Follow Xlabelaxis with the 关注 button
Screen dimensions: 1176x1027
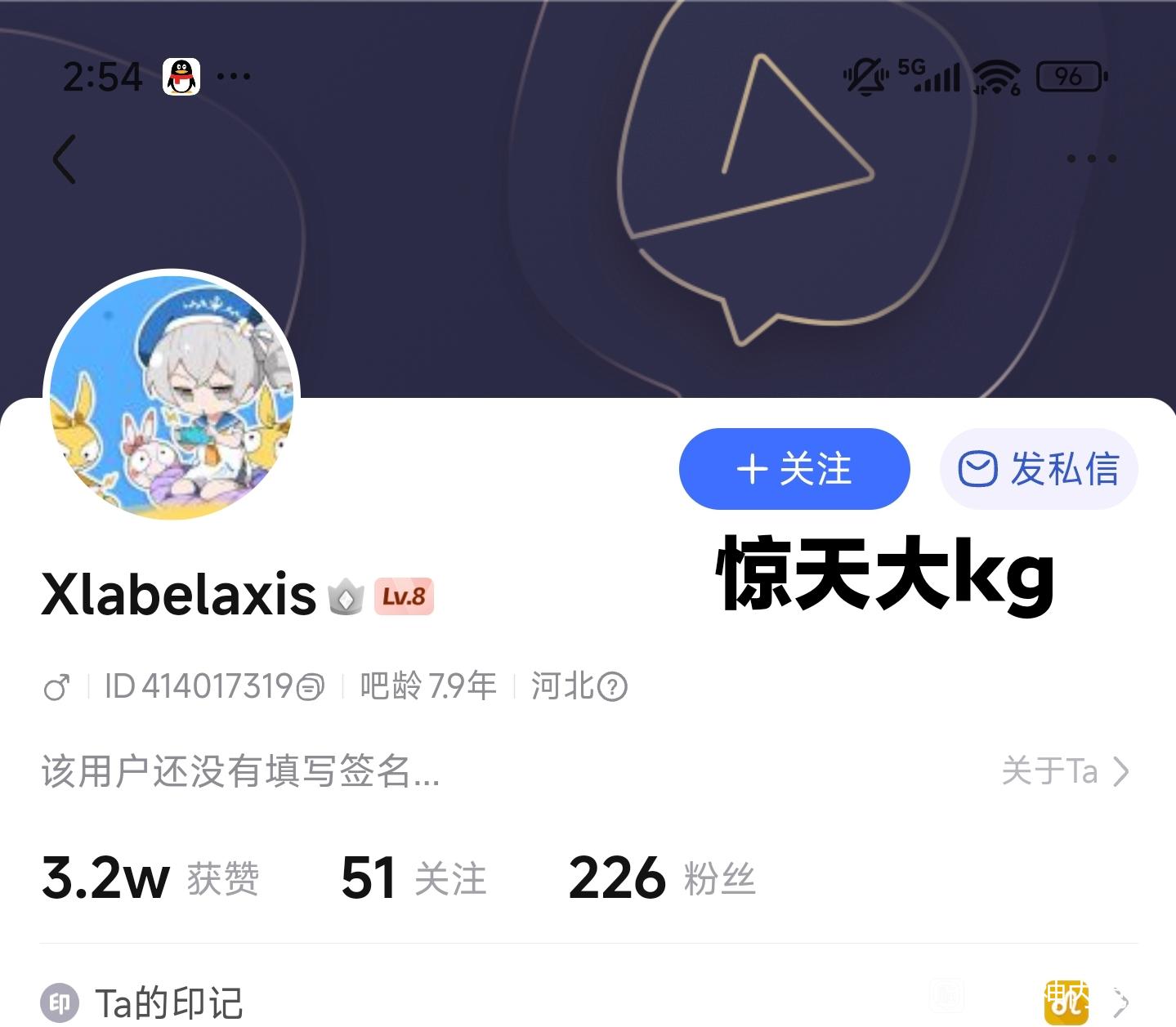coord(794,469)
